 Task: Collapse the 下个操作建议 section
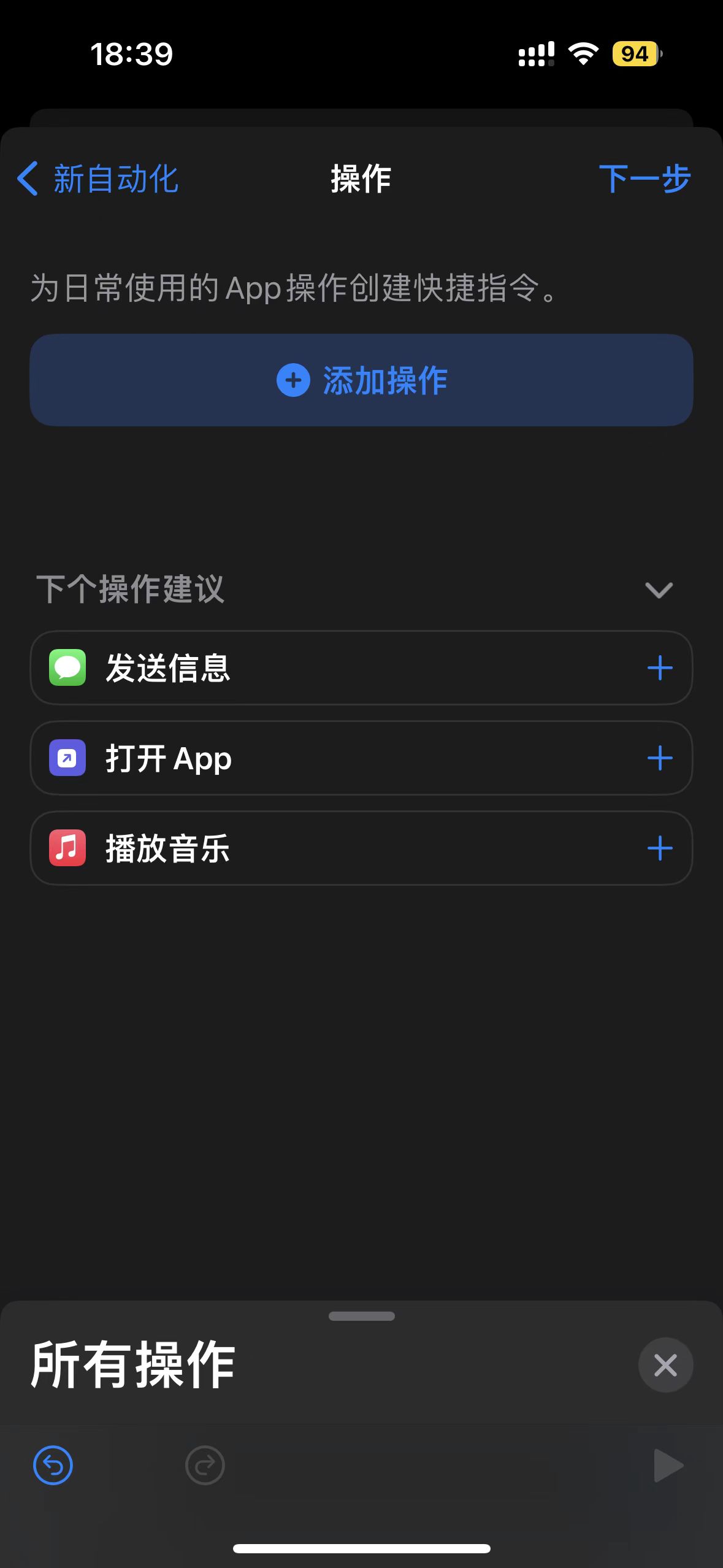659,591
